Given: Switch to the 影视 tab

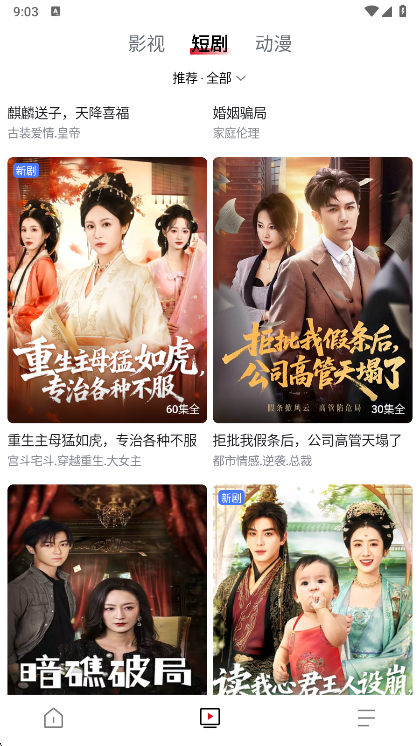Looking at the screenshot, I should (x=147, y=44).
